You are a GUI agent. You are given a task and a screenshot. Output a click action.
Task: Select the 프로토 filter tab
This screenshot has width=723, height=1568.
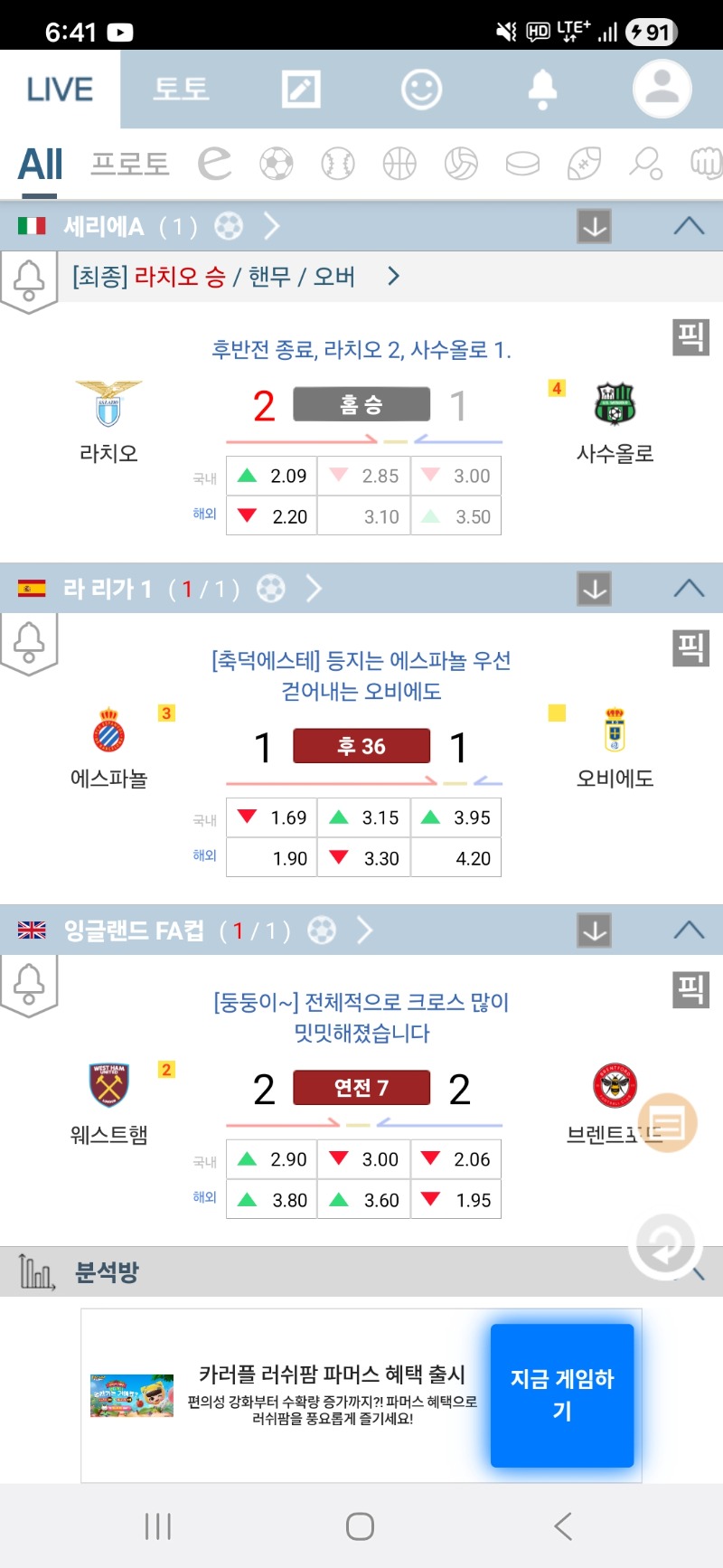pos(130,164)
